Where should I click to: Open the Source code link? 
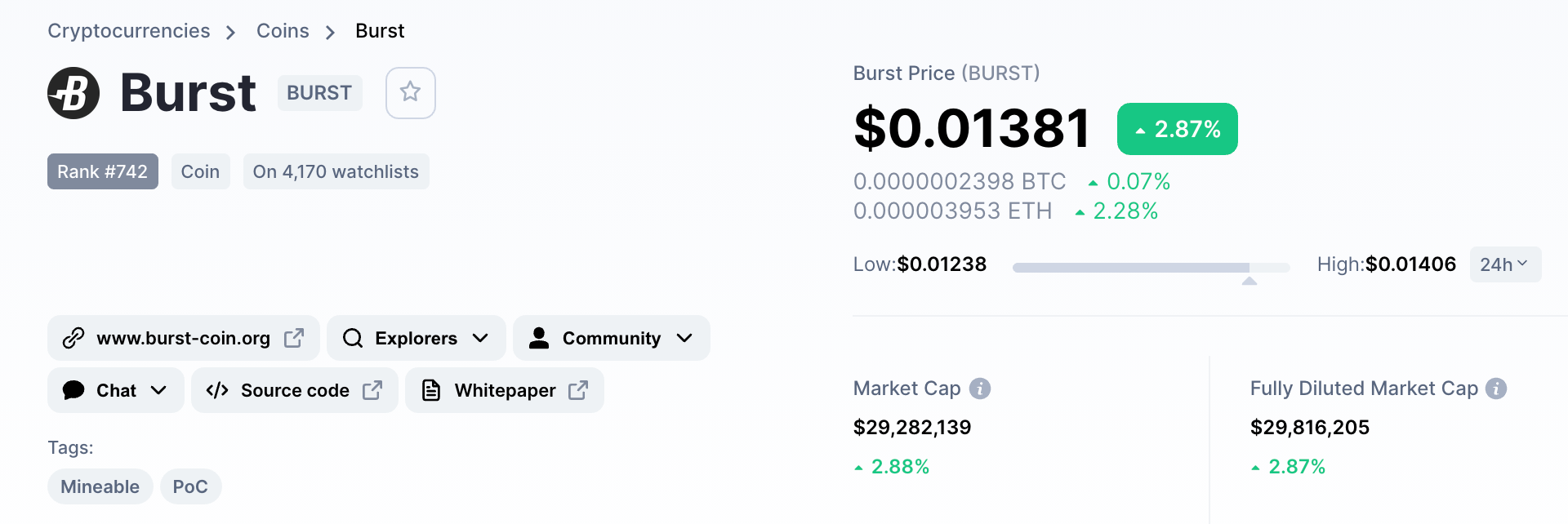click(294, 390)
